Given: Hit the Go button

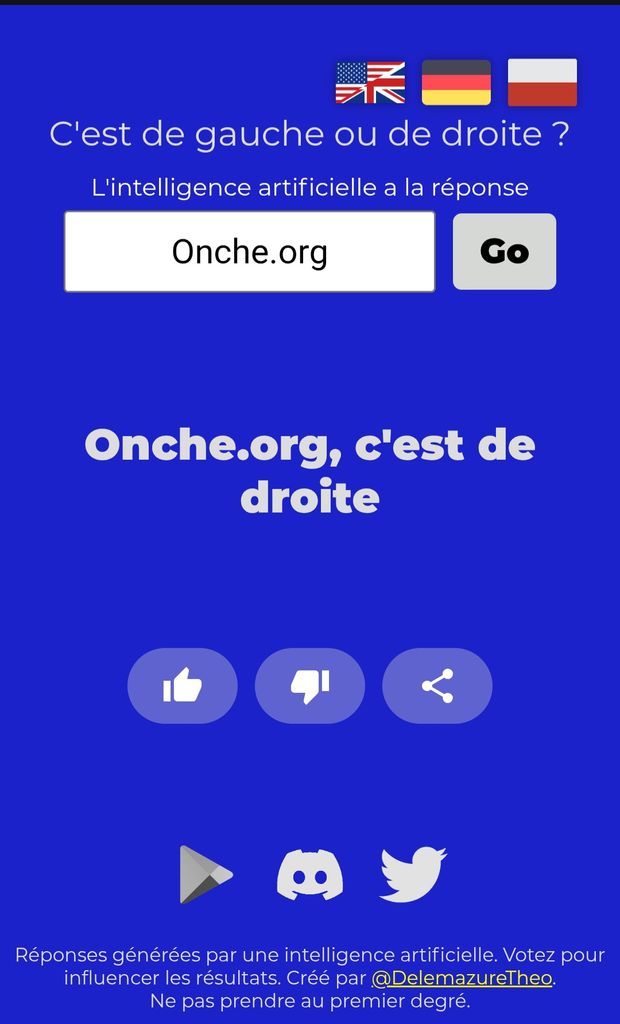Looking at the screenshot, I should (504, 251).
